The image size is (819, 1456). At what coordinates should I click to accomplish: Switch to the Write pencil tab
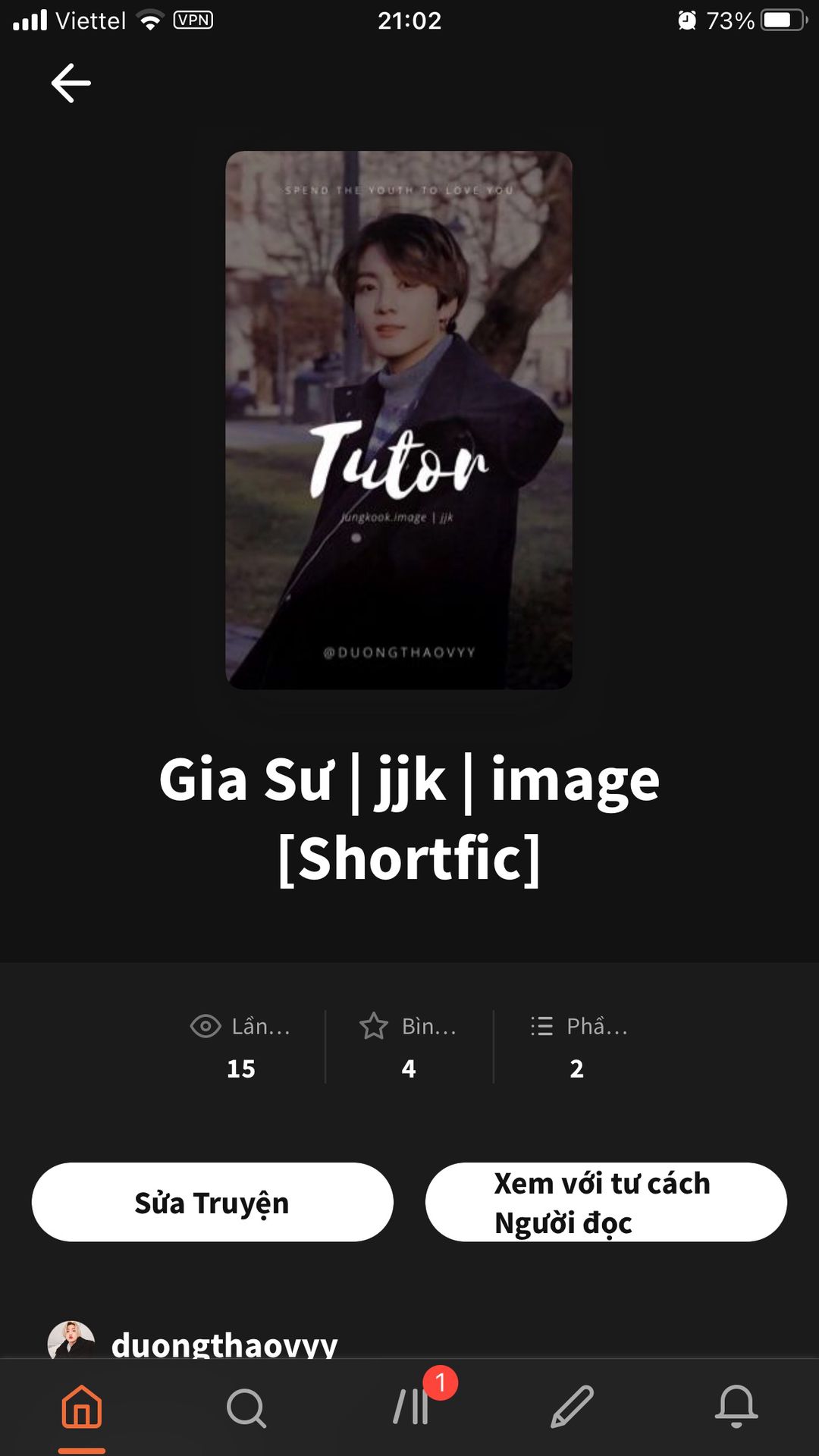pyautogui.click(x=573, y=1407)
